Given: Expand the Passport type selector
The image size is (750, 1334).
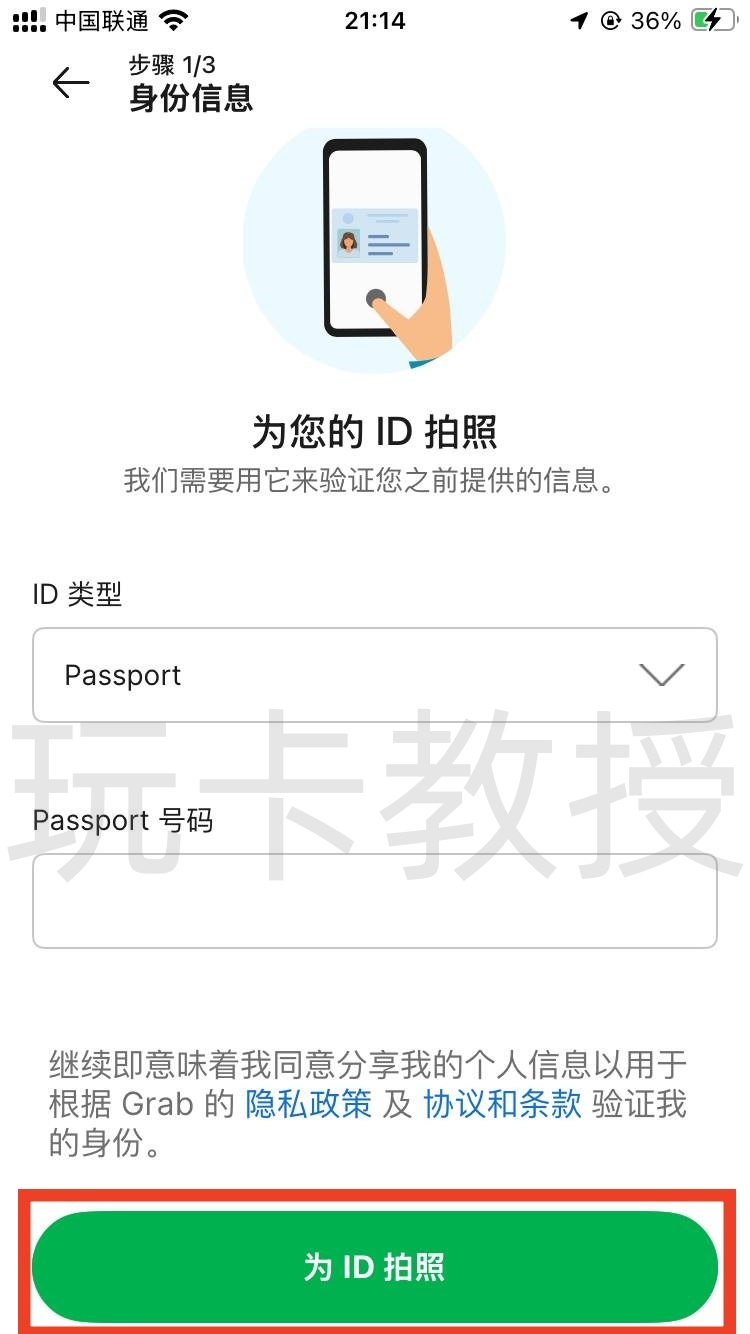Looking at the screenshot, I should click(x=375, y=675).
